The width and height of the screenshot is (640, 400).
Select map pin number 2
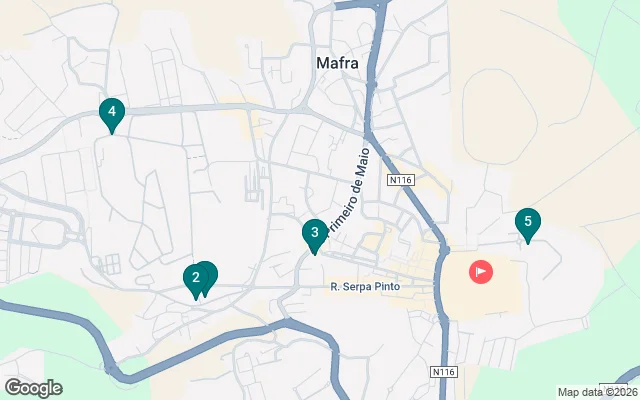(195, 278)
